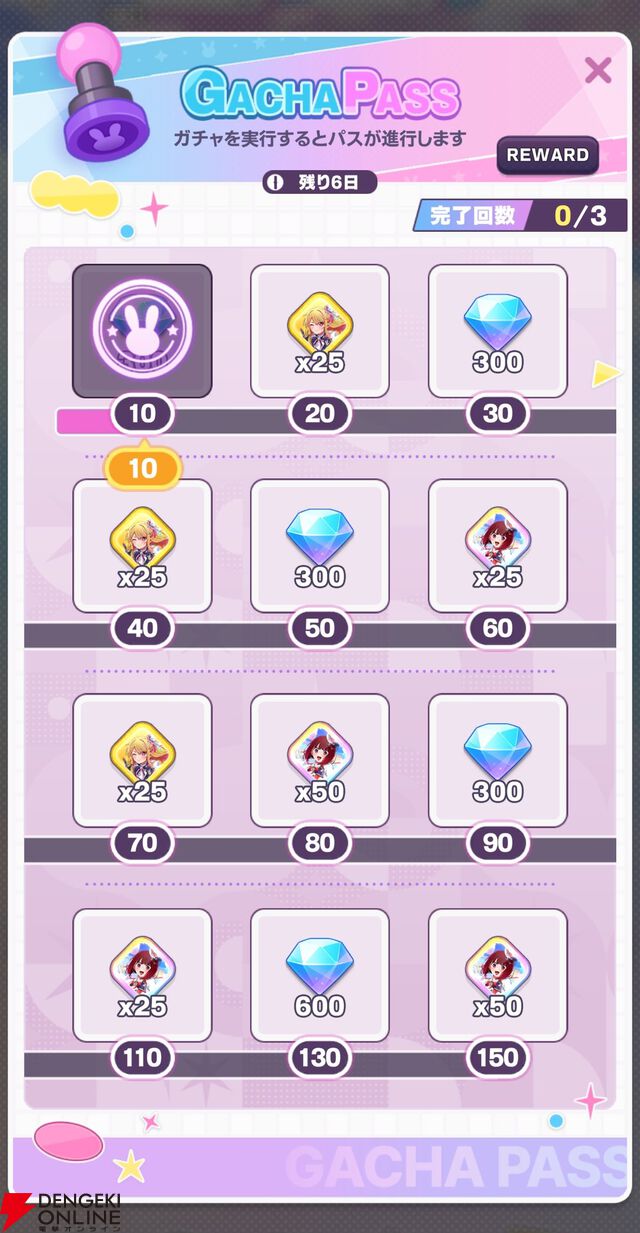
Task: Open the 600 gem reward at 130
Action: (320, 975)
